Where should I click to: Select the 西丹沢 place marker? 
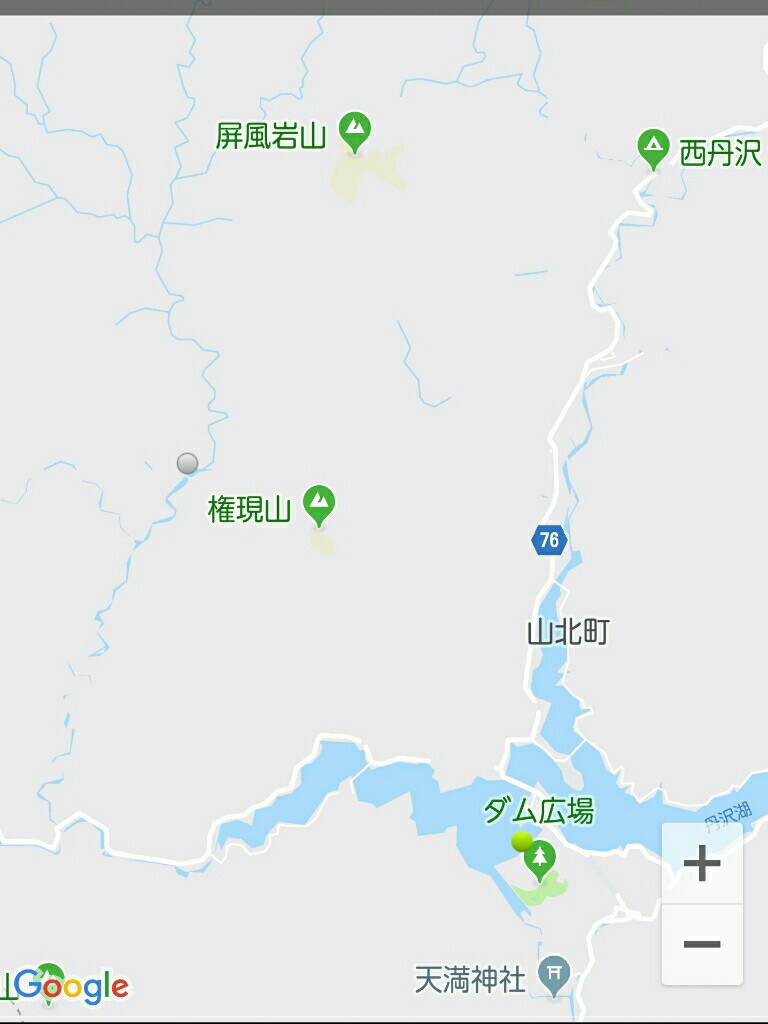coord(653,150)
